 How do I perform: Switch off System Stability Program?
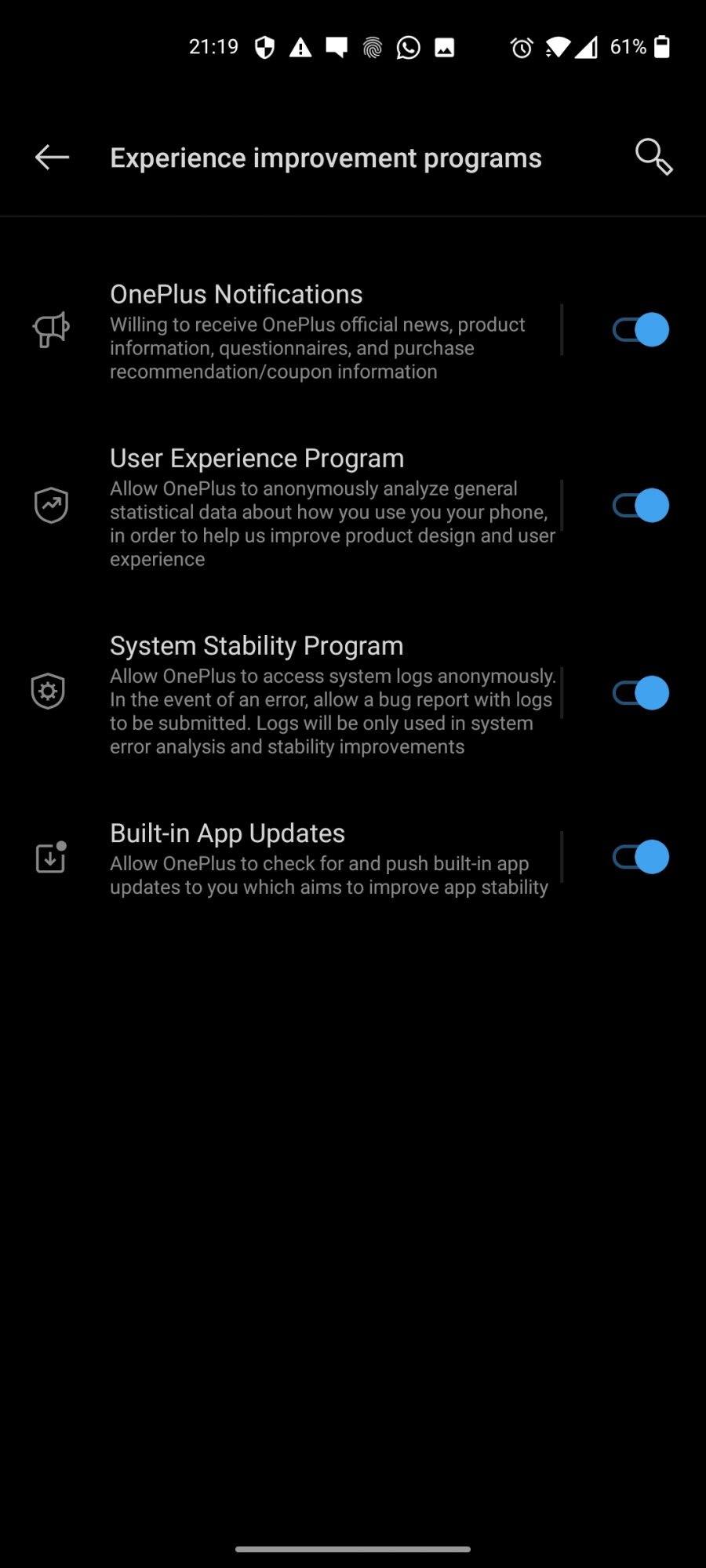click(640, 693)
